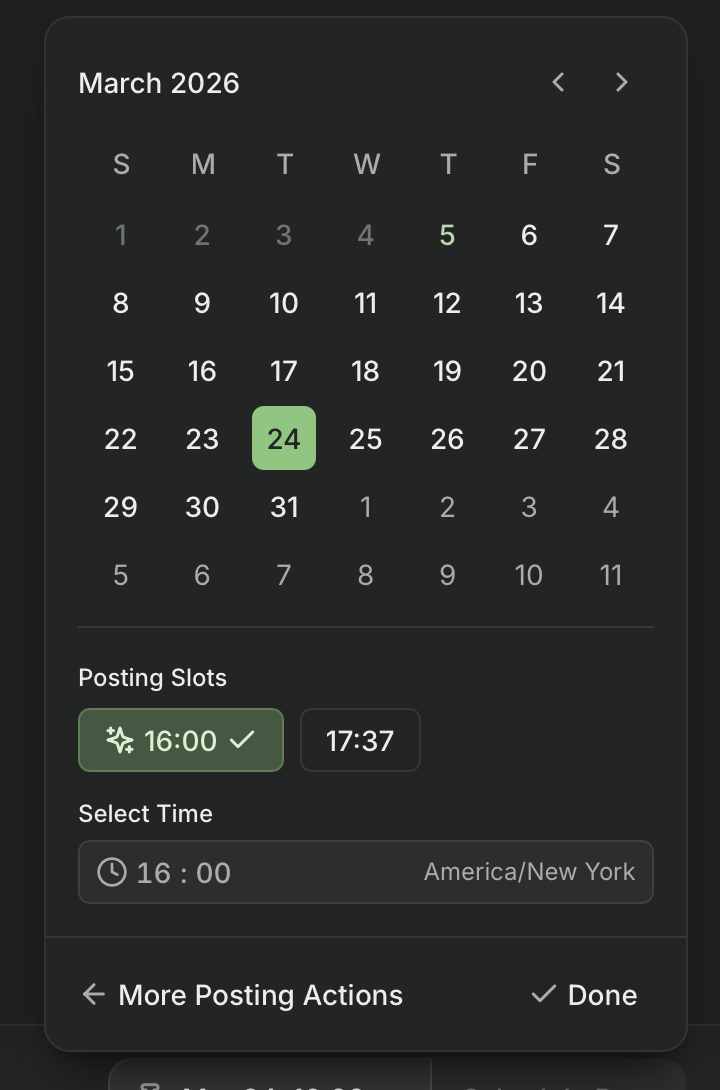
Task: Click the sparkle icon on the 16:00 slot
Action: [121, 740]
